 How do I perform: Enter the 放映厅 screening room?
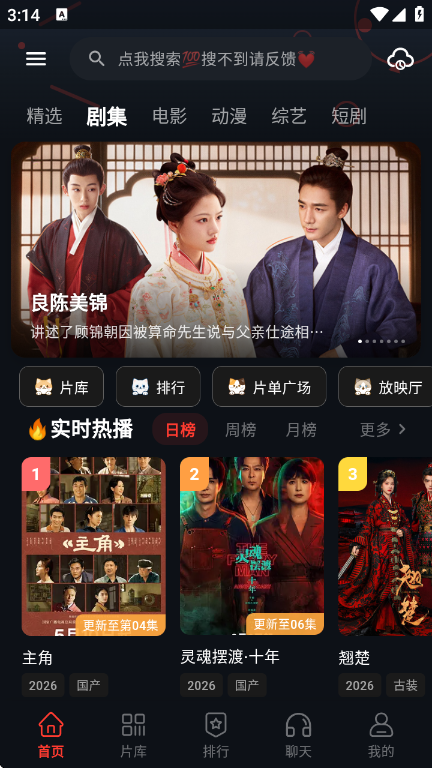coord(385,387)
